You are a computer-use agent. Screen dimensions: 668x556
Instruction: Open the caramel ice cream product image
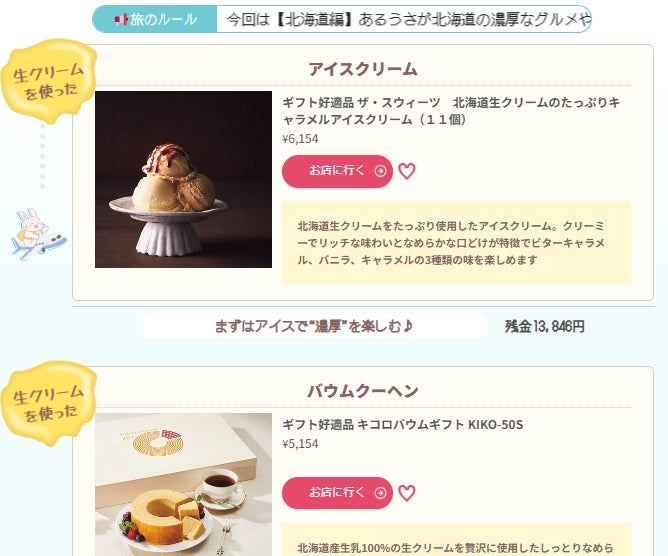(183, 180)
